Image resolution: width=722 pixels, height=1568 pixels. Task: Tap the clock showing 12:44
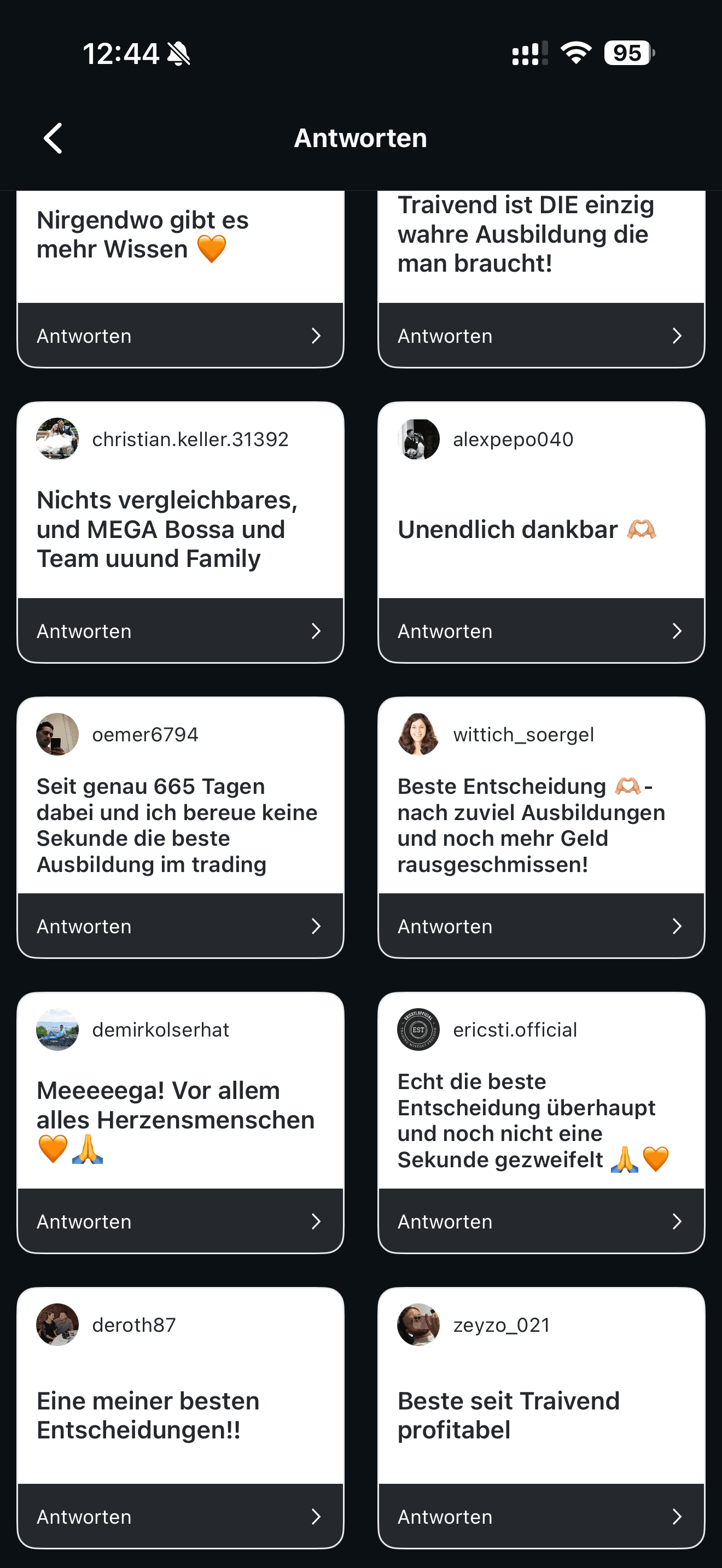(122, 54)
